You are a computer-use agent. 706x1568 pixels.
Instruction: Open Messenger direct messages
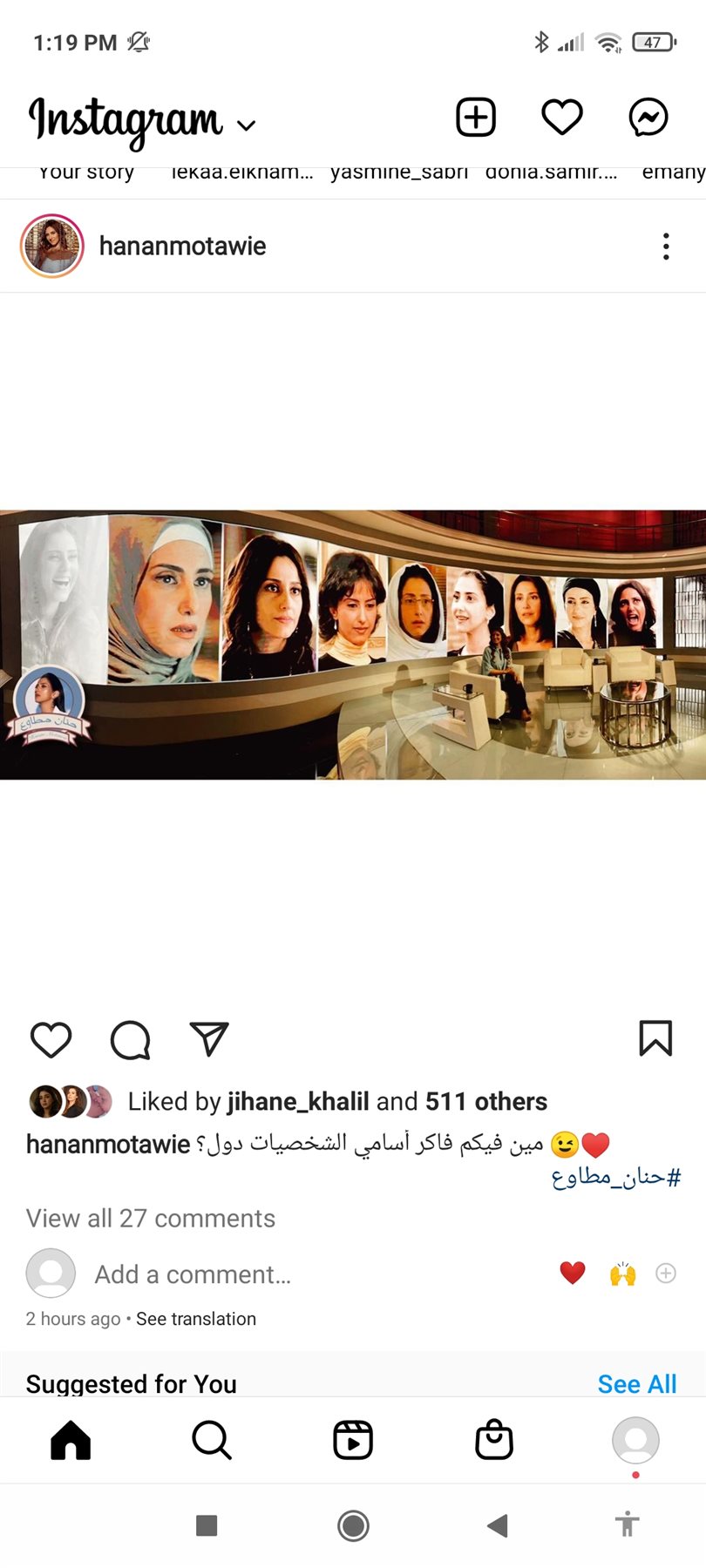tap(648, 118)
